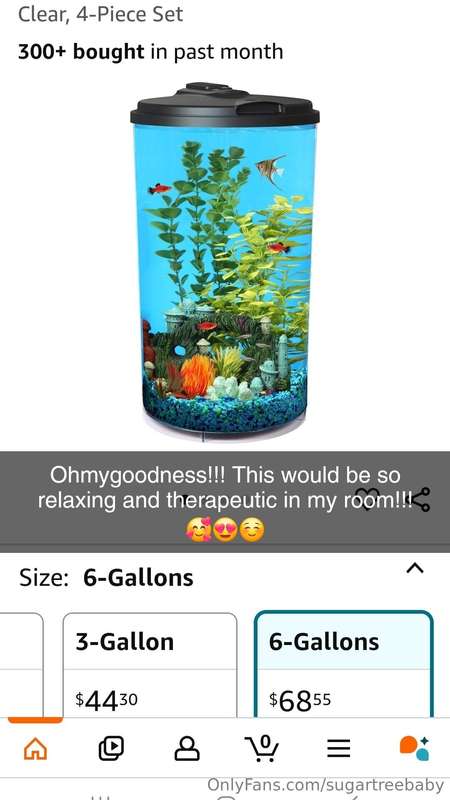This screenshot has width=450, height=800.
Task: Open the shopping cart
Action: point(262,748)
